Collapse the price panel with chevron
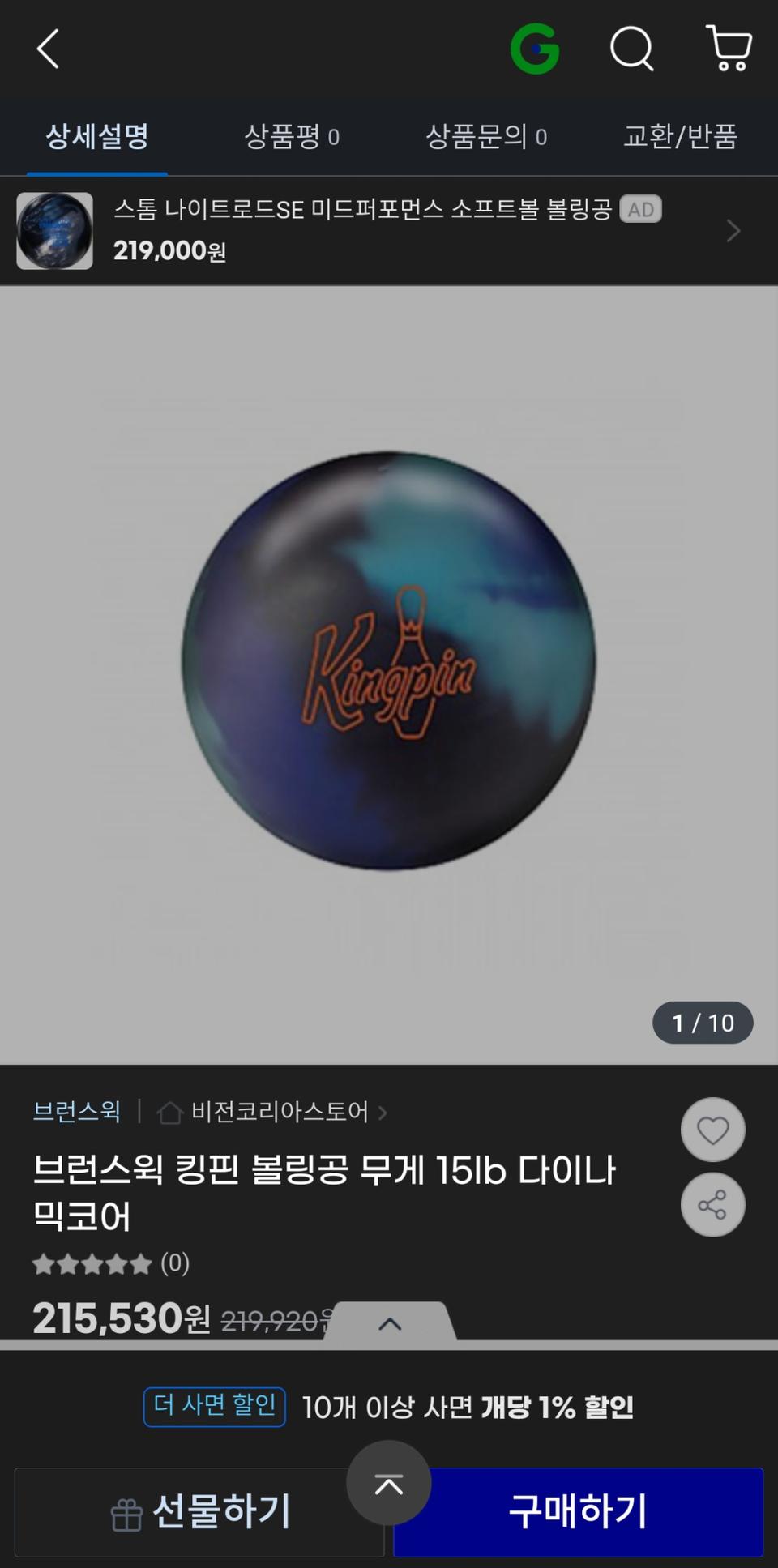Image resolution: width=778 pixels, height=1568 pixels. [x=390, y=1322]
